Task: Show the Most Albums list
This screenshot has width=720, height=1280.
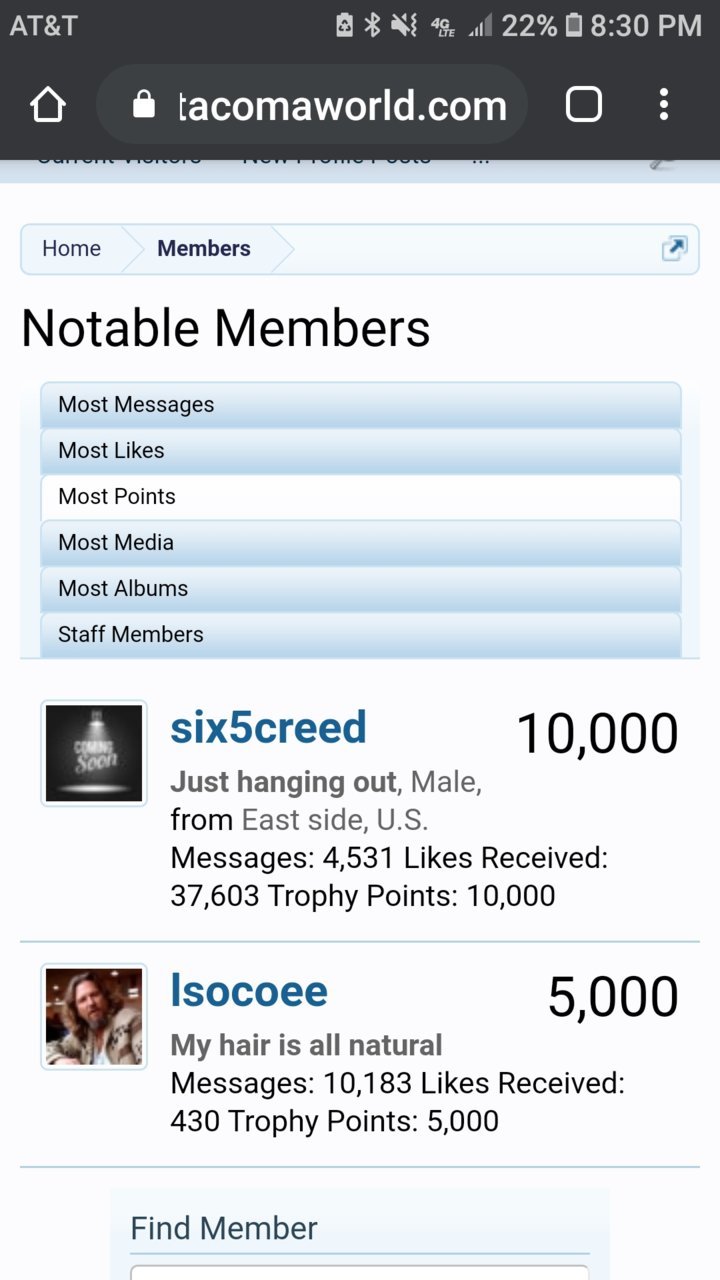Action: tap(361, 589)
